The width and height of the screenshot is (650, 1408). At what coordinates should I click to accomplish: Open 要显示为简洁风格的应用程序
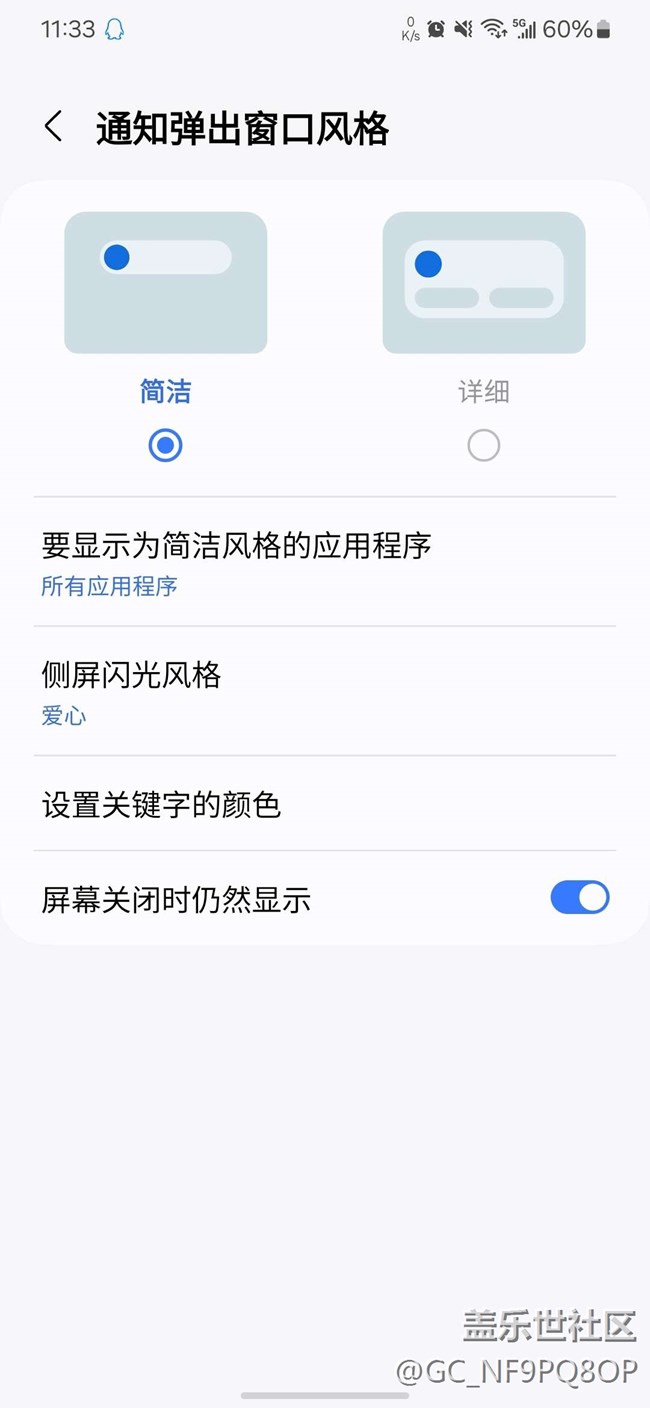click(325, 562)
